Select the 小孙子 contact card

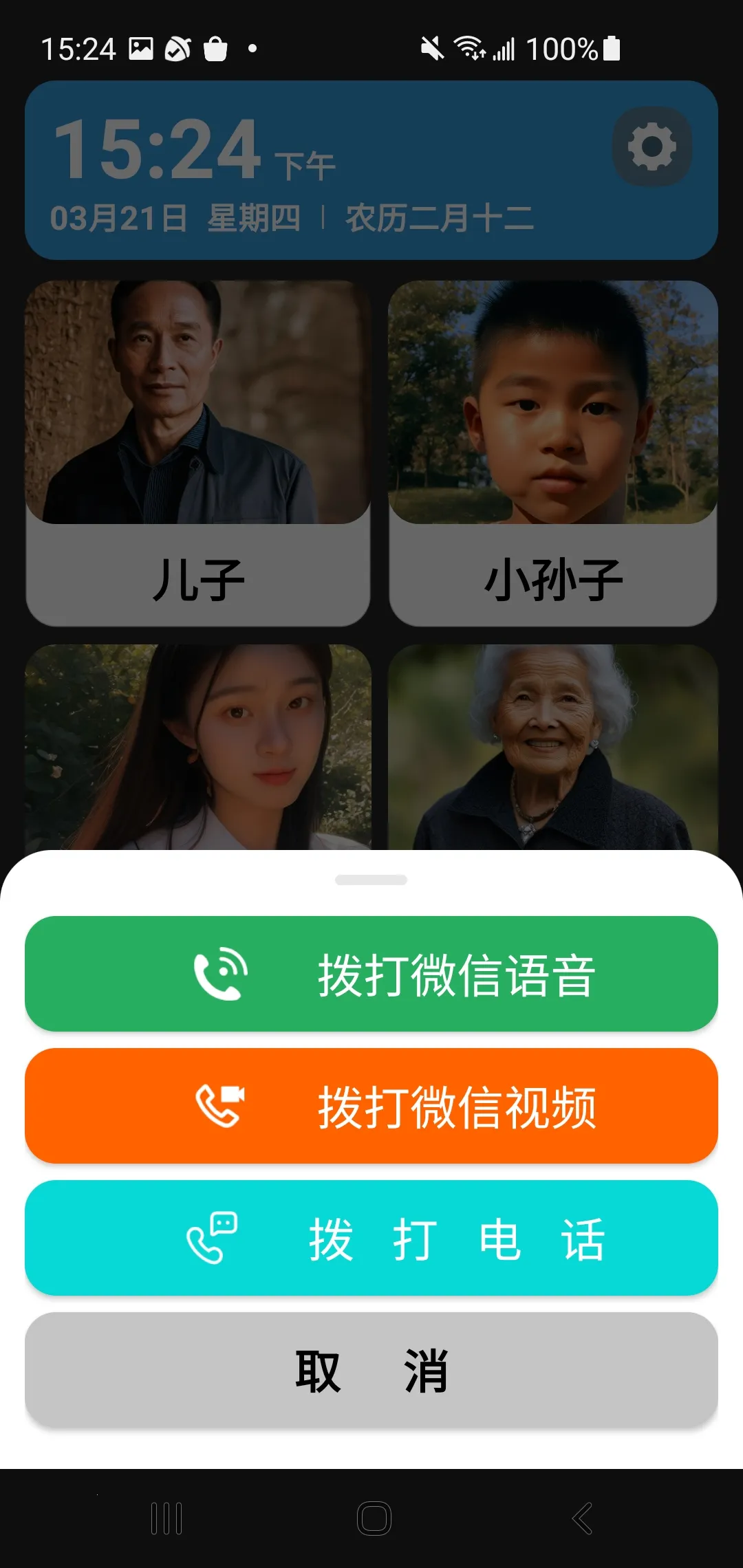553,453
